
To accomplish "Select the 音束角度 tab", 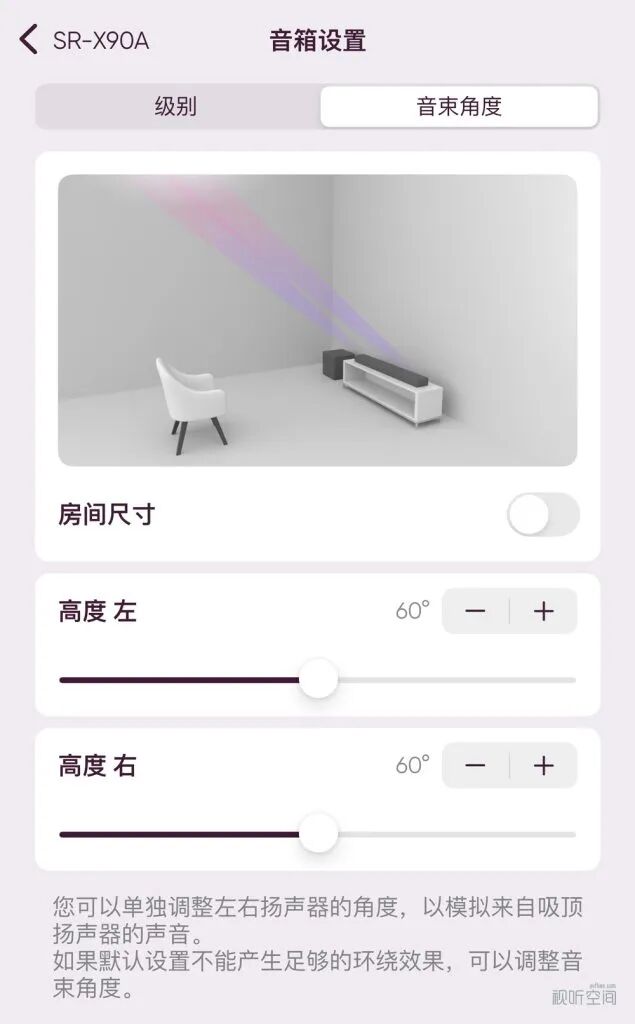I will pyautogui.click(x=459, y=107).
